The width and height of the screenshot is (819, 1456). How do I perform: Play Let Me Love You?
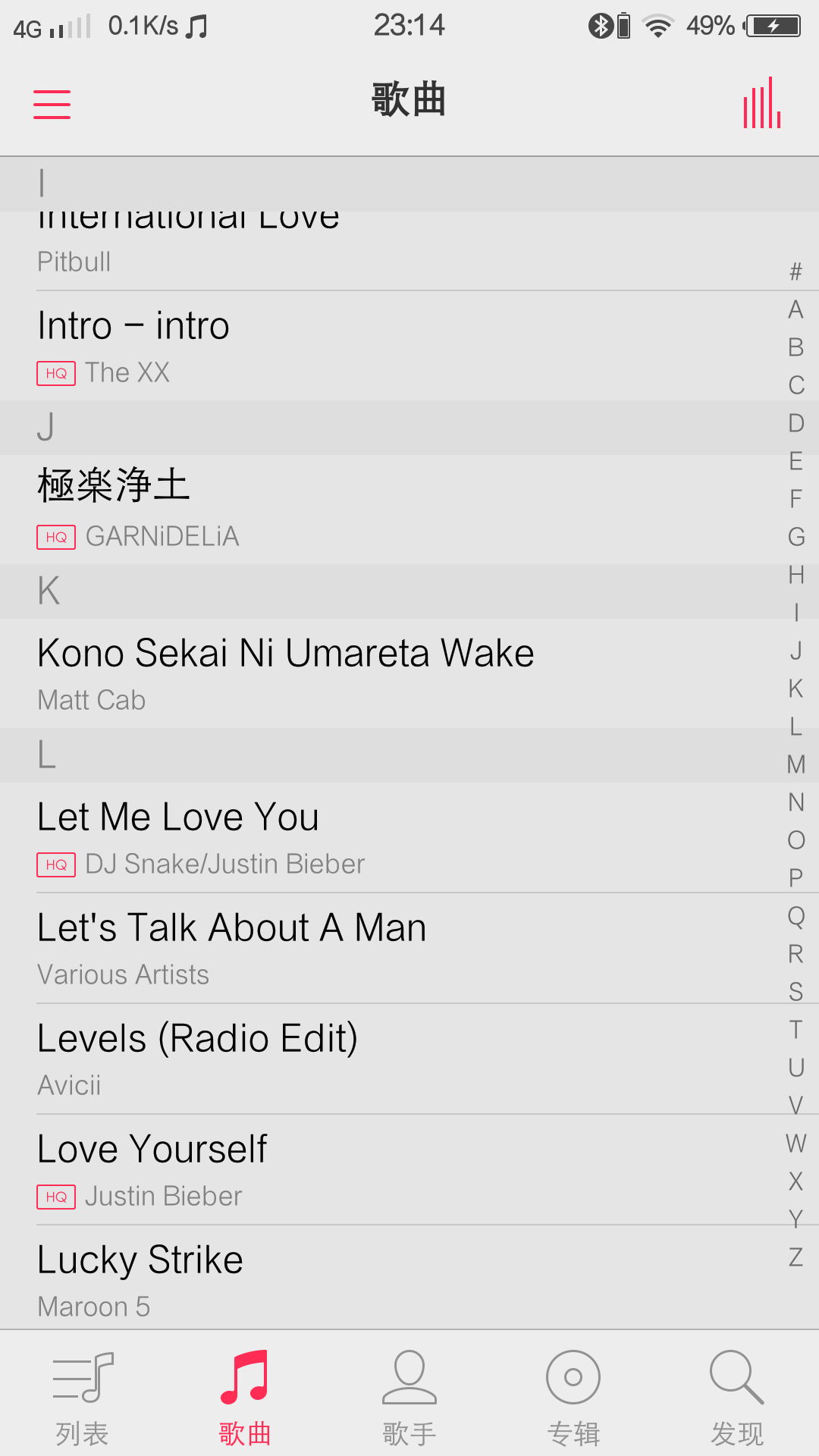point(379,837)
